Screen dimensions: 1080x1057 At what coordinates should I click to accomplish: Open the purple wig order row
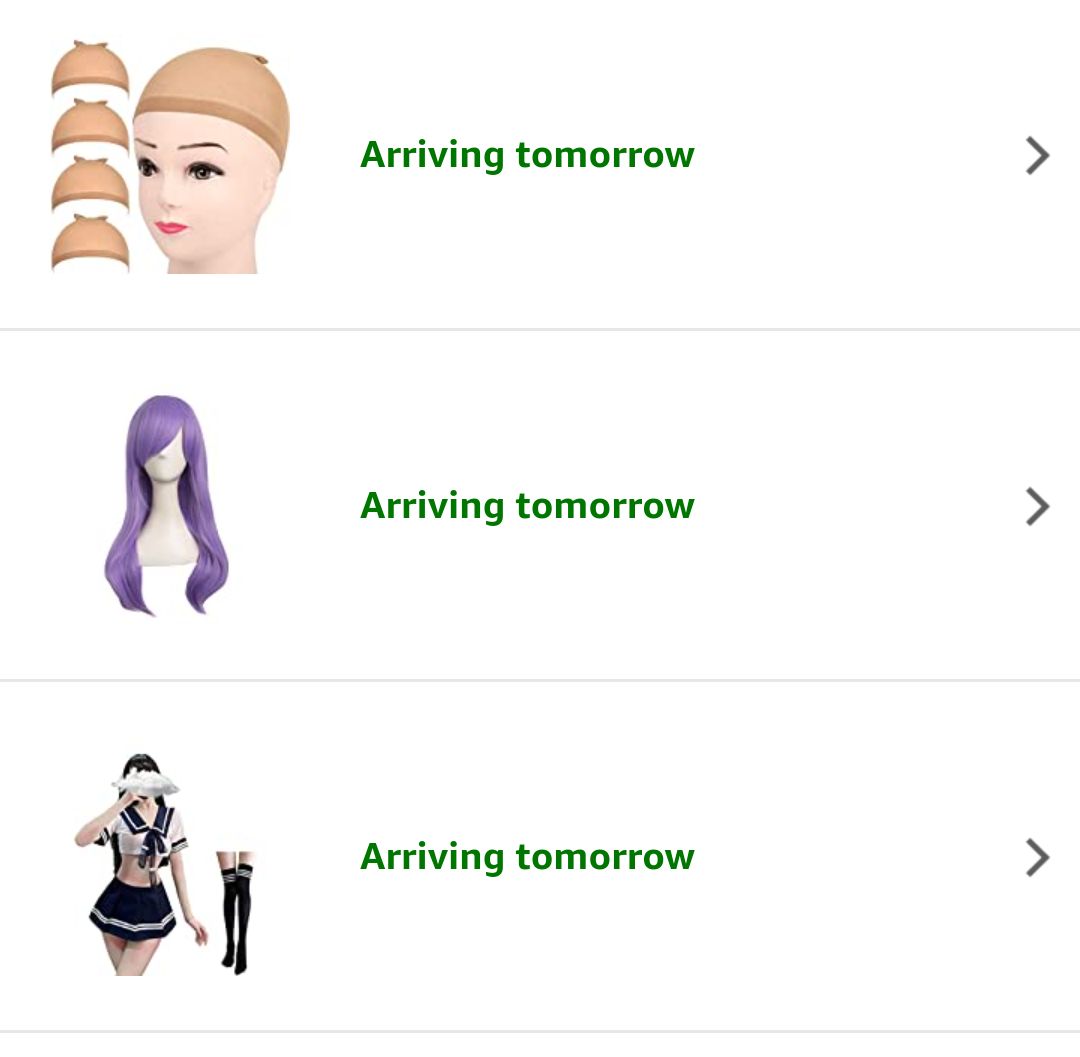(527, 506)
